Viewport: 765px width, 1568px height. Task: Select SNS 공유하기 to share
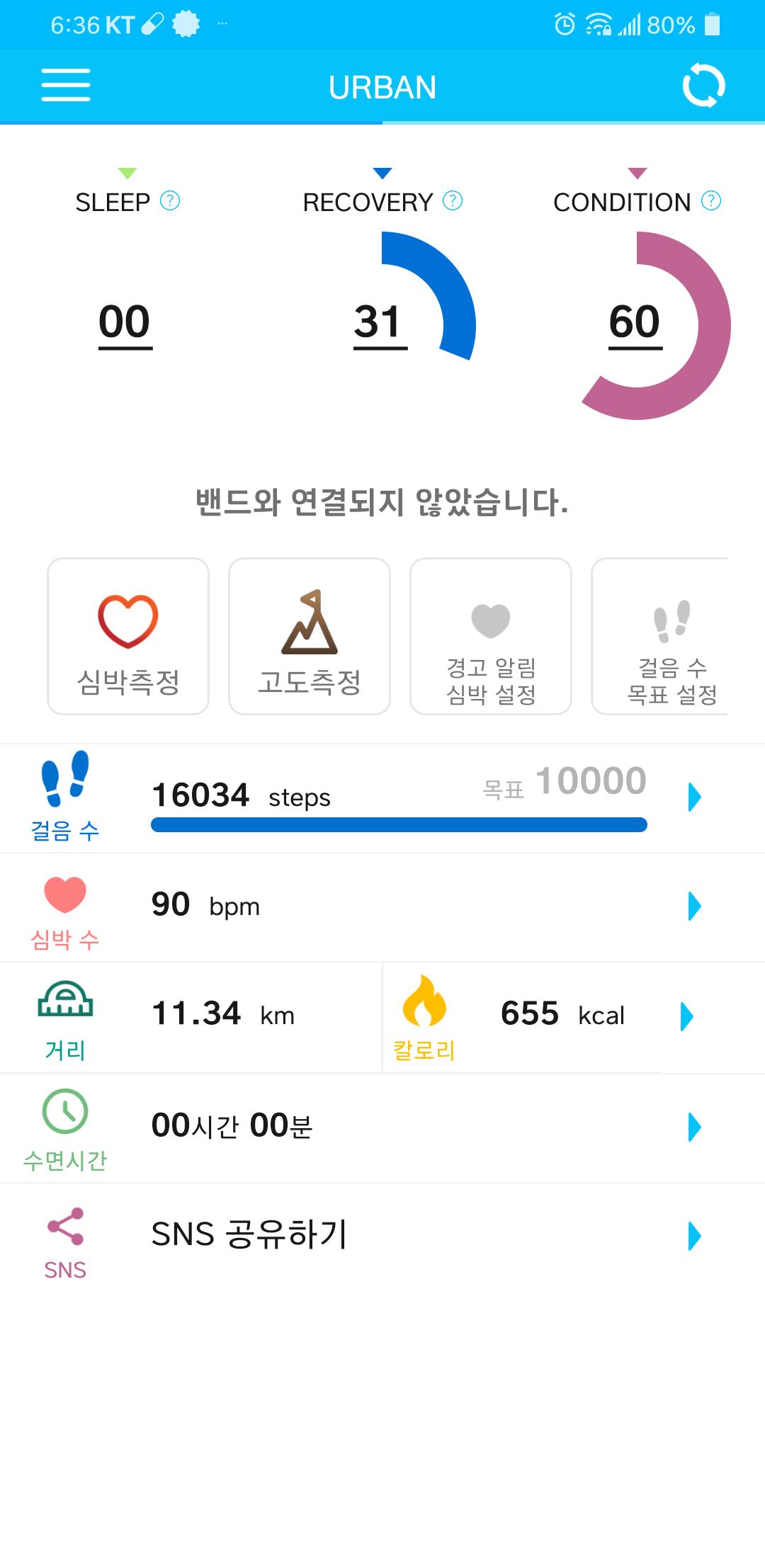(397, 1236)
